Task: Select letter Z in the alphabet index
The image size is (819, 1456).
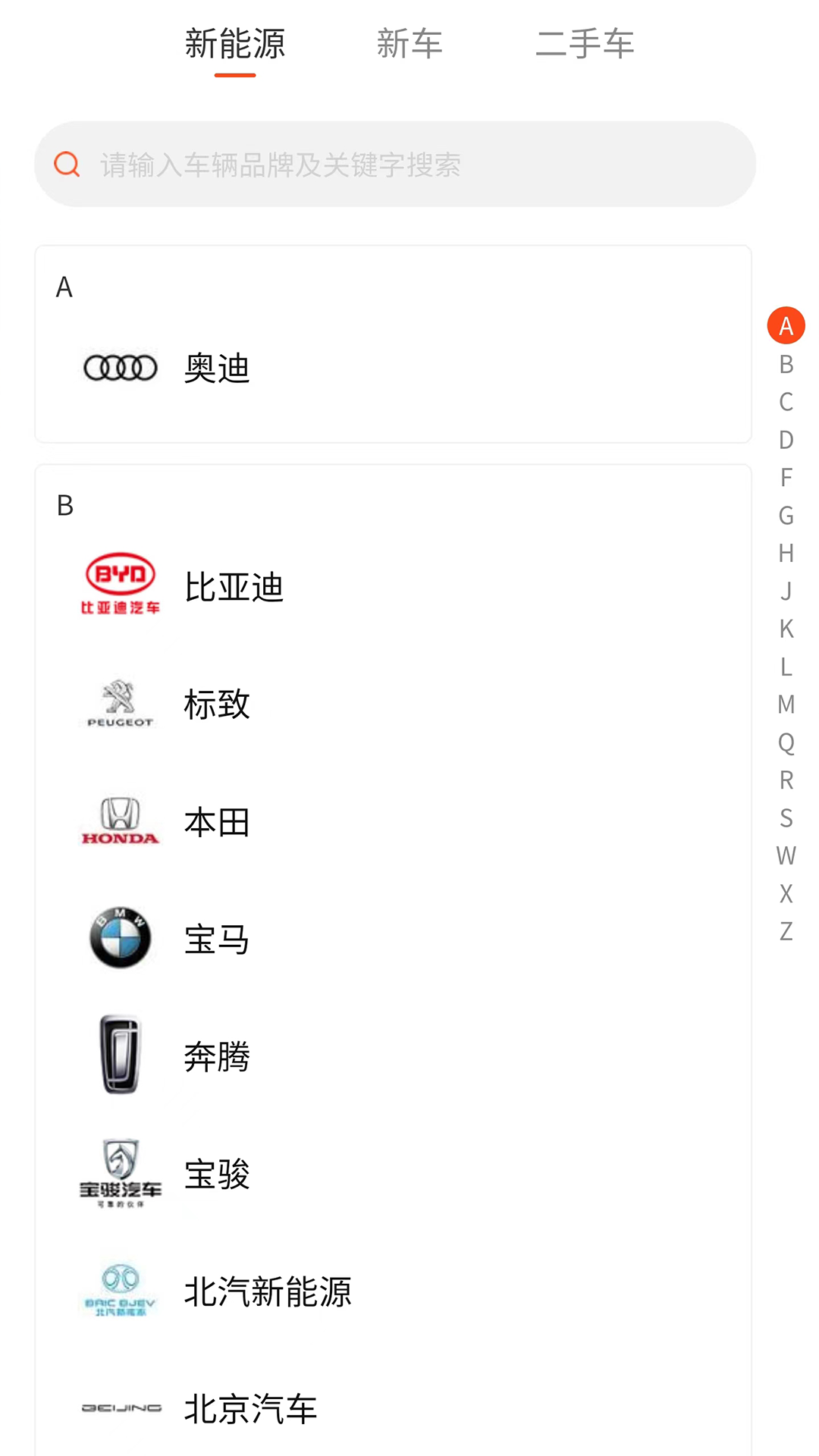Action: coord(786,933)
